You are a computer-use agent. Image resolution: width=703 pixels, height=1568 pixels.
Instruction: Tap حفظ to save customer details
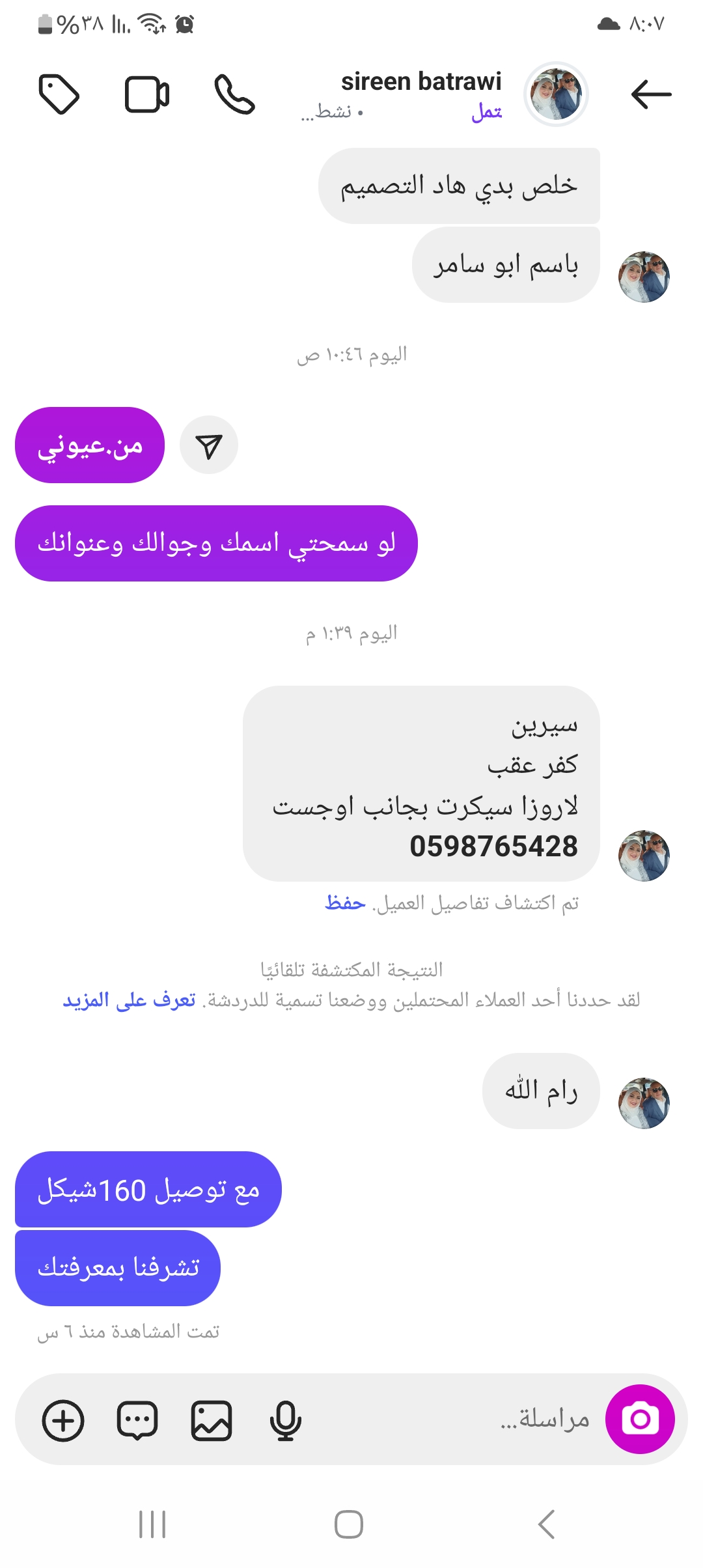345,903
